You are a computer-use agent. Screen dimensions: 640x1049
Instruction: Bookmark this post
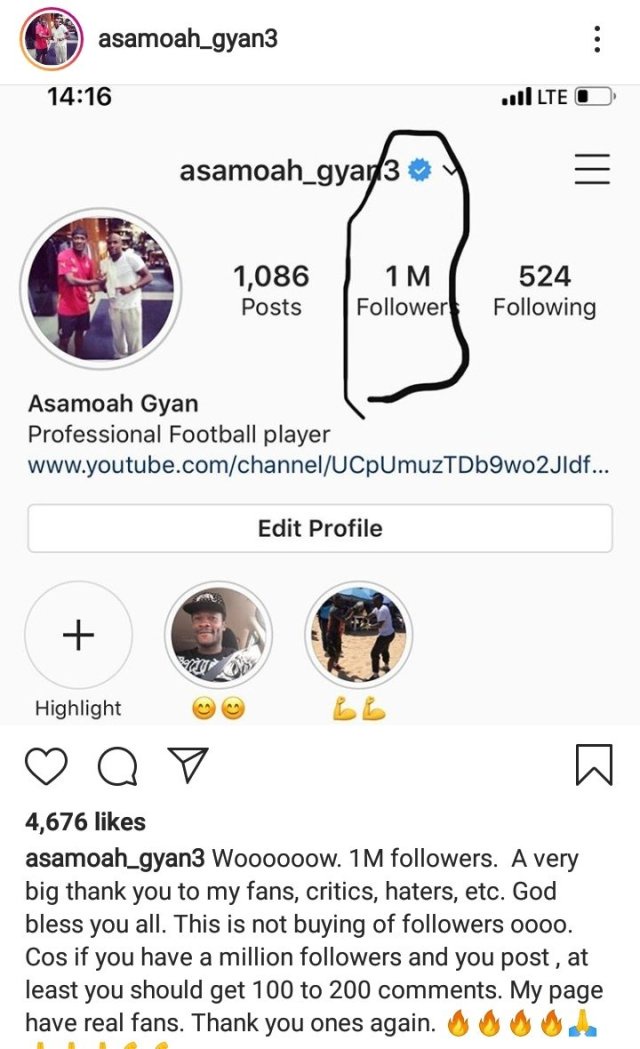tap(594, 766)
